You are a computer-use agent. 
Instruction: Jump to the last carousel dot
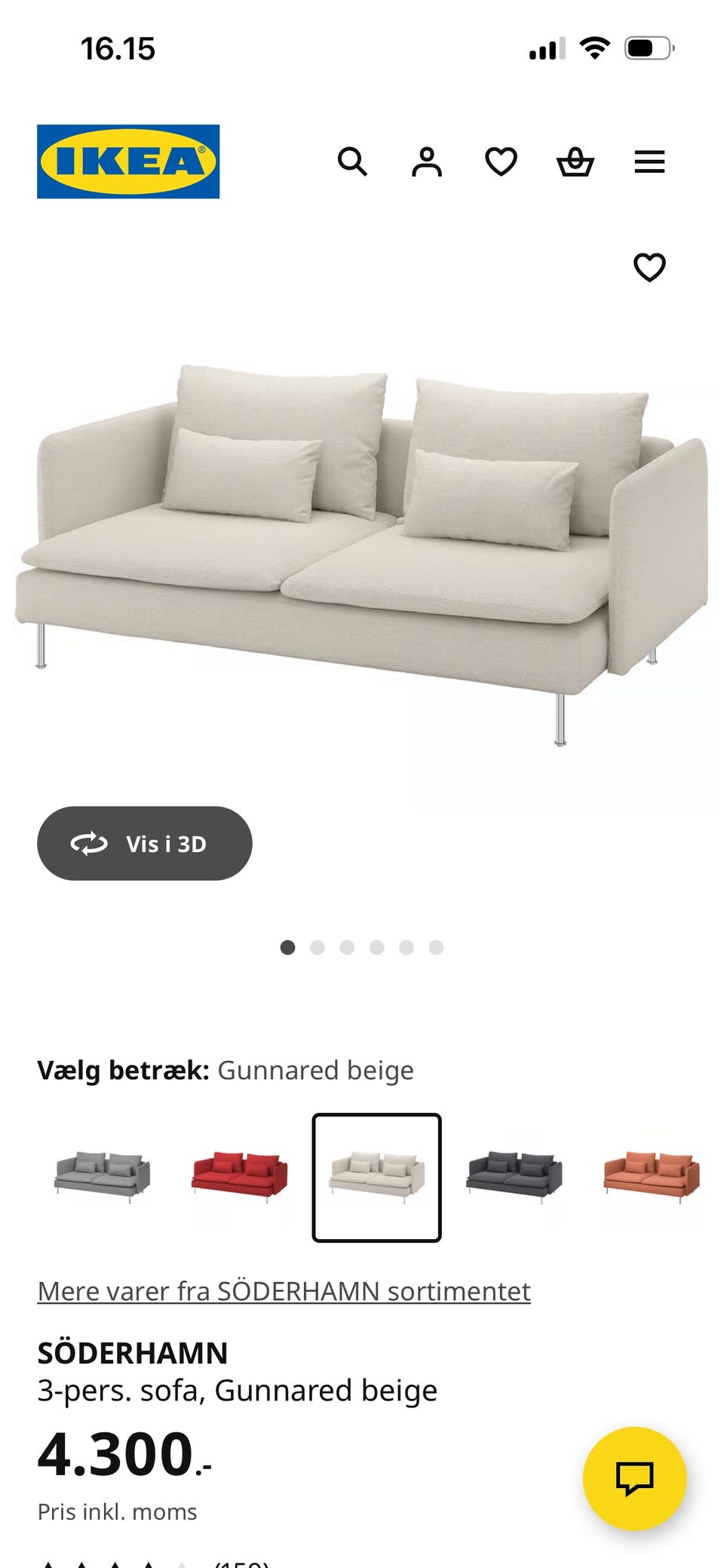(x=435, y=947)
